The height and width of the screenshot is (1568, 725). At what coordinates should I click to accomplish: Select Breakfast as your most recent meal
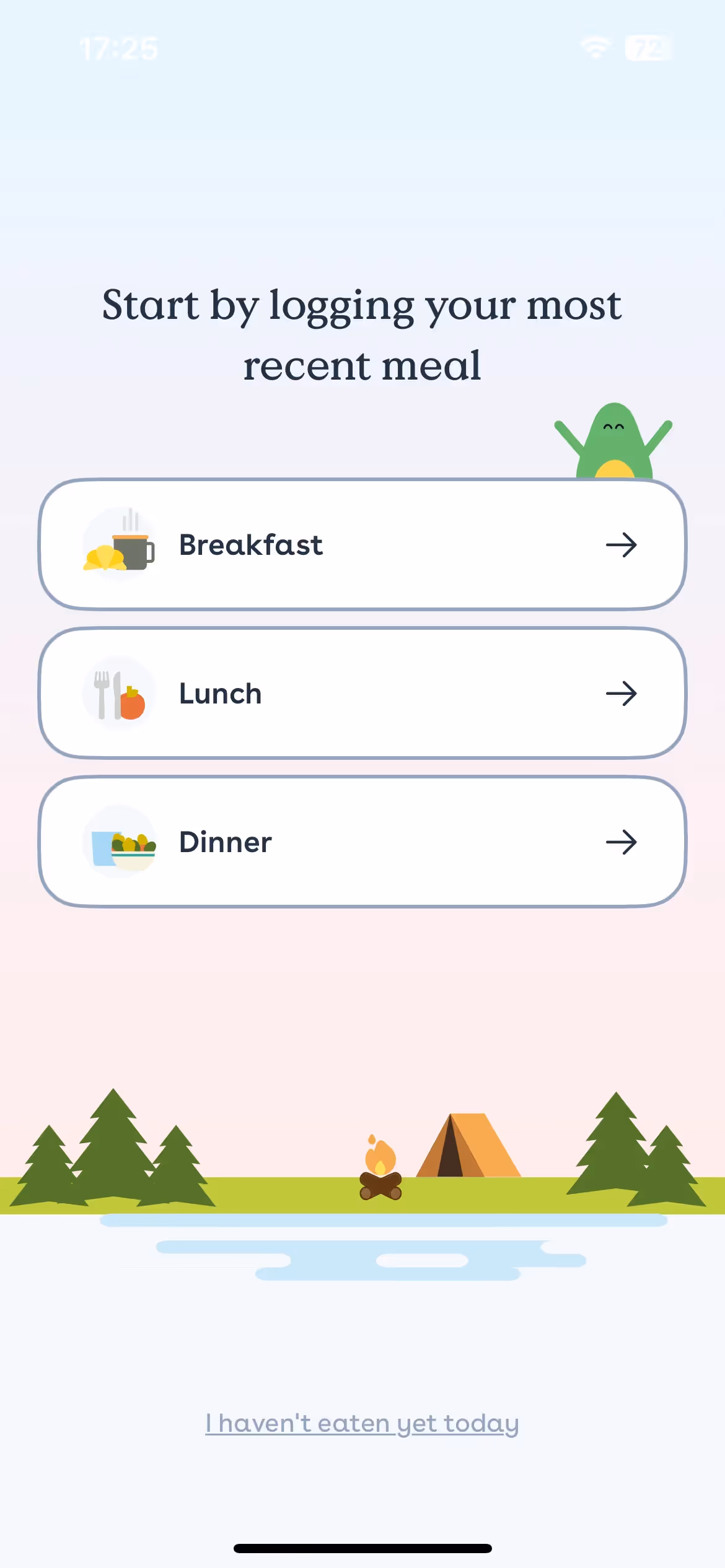[x=362, y=544]
